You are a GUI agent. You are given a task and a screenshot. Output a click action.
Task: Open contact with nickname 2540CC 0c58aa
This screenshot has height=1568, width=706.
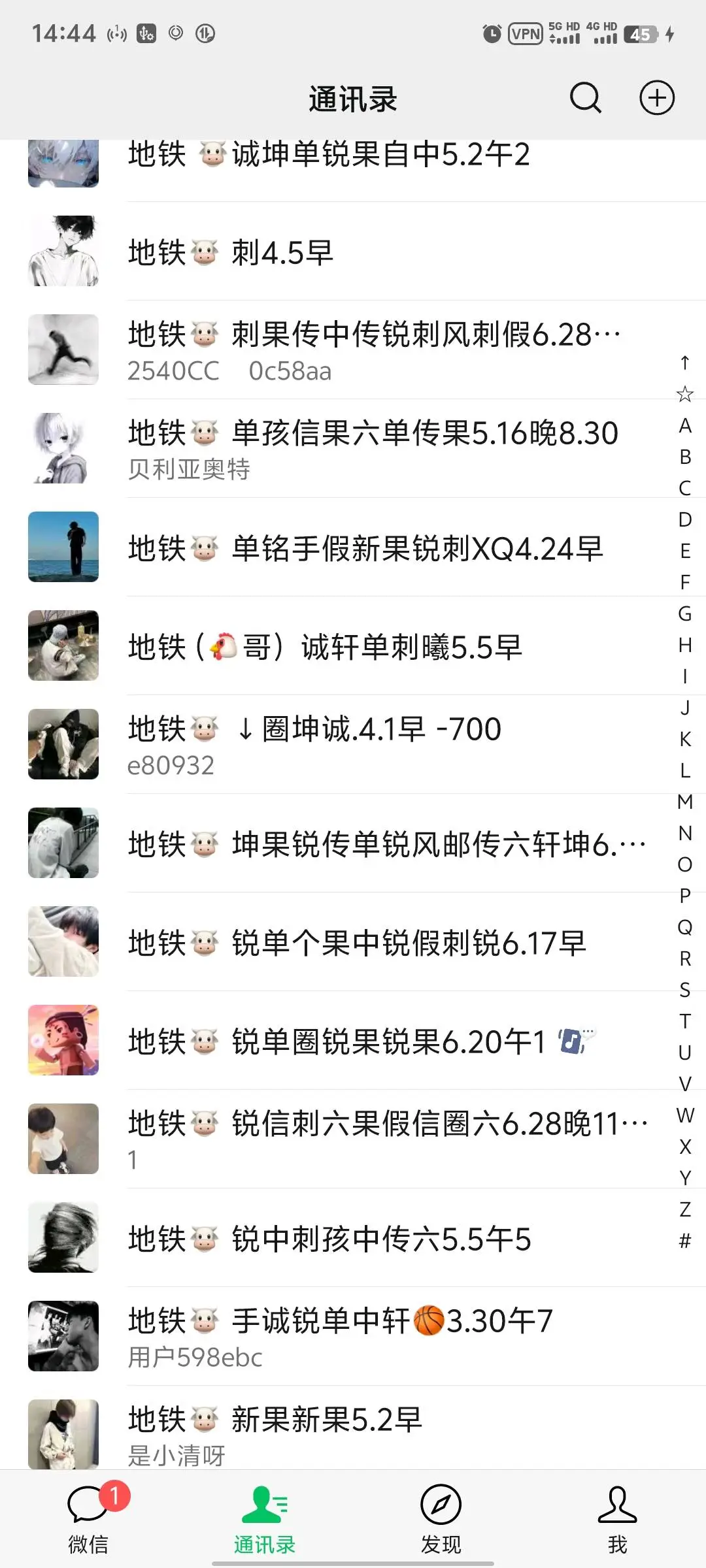(353, 350)
